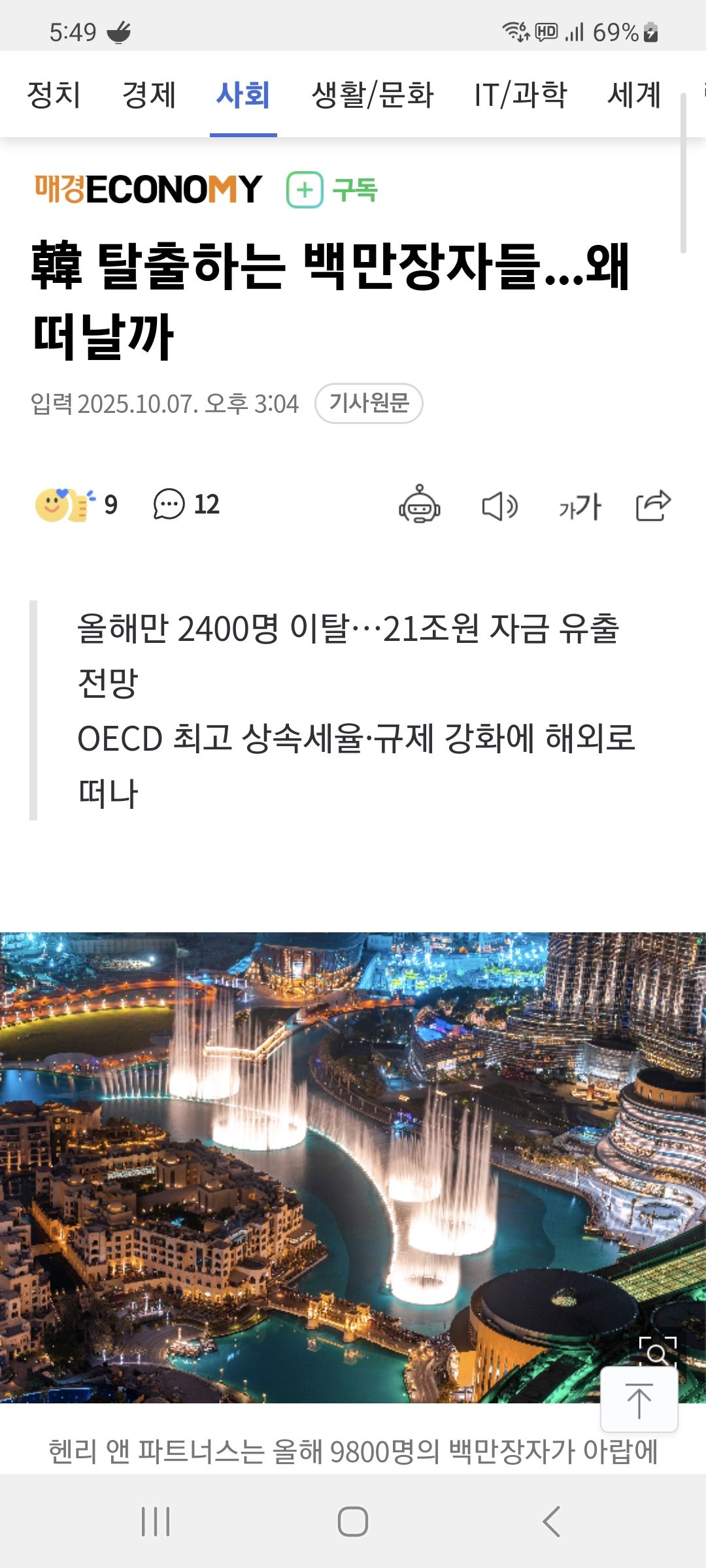This screenshot has height=1568, width=706.
Task: Share this article
Action: tap(653, 506)
